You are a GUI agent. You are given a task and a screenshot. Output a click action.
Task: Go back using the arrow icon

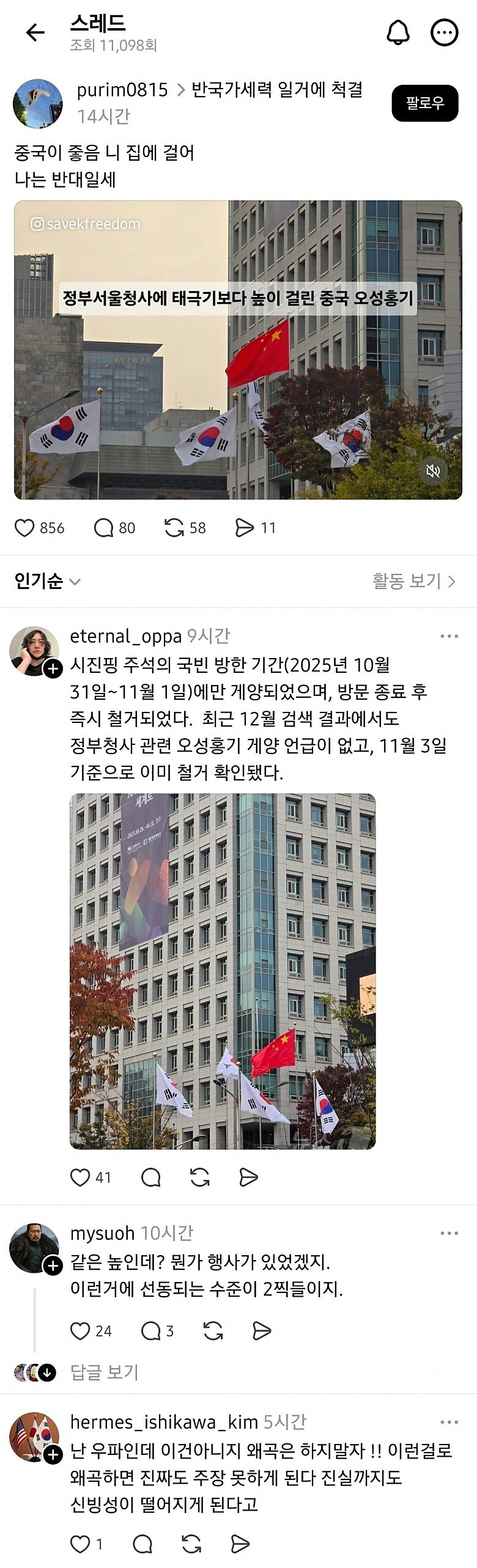tap(35, 32)
